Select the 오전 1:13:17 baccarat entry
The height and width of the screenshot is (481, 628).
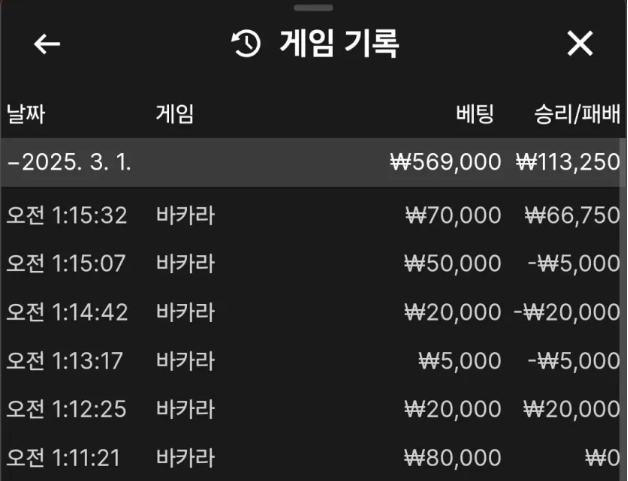pos(313,361)
